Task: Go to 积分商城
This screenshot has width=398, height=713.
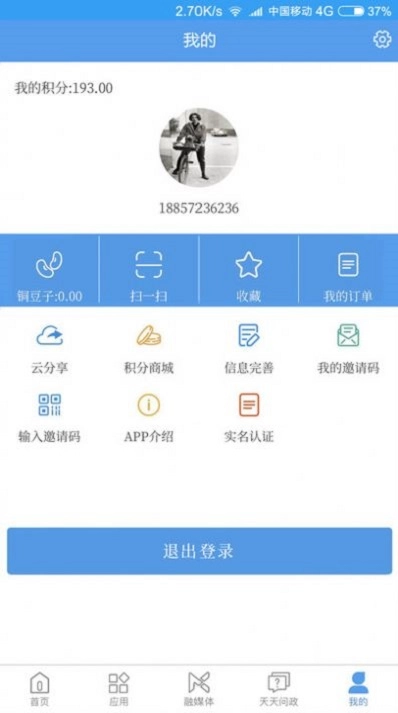Action: click(149, 348)
